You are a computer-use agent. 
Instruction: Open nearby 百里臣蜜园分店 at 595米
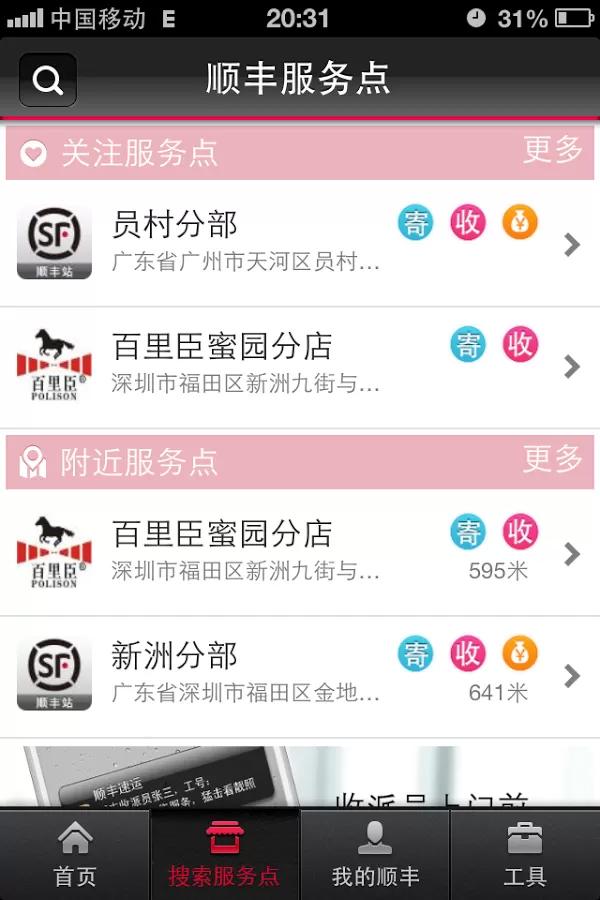click(x=300, y=553)
